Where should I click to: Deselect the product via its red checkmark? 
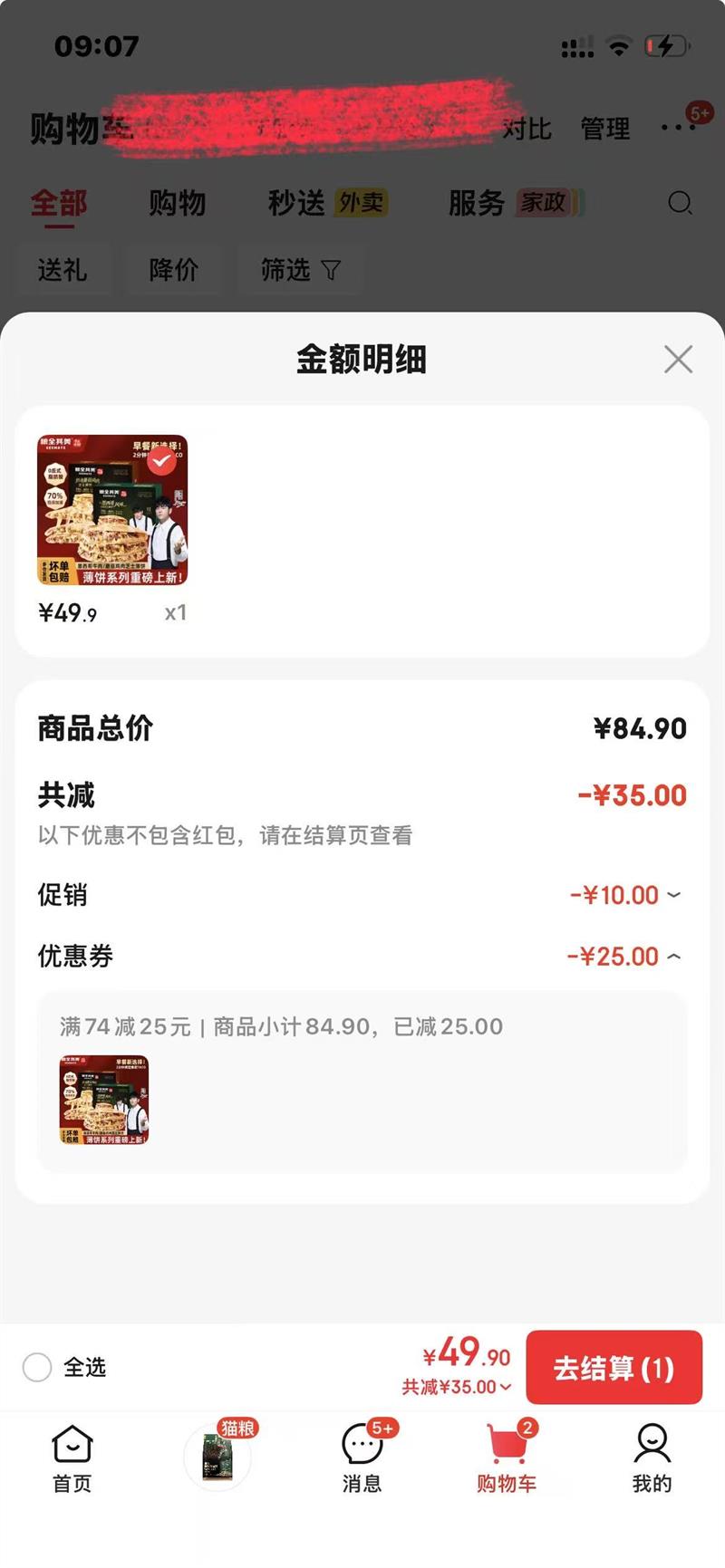point(161,462)
